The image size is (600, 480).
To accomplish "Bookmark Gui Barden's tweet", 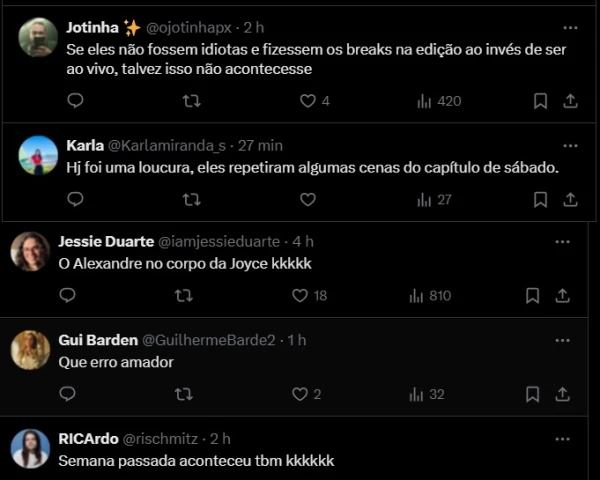I will [x=532, y=394].
